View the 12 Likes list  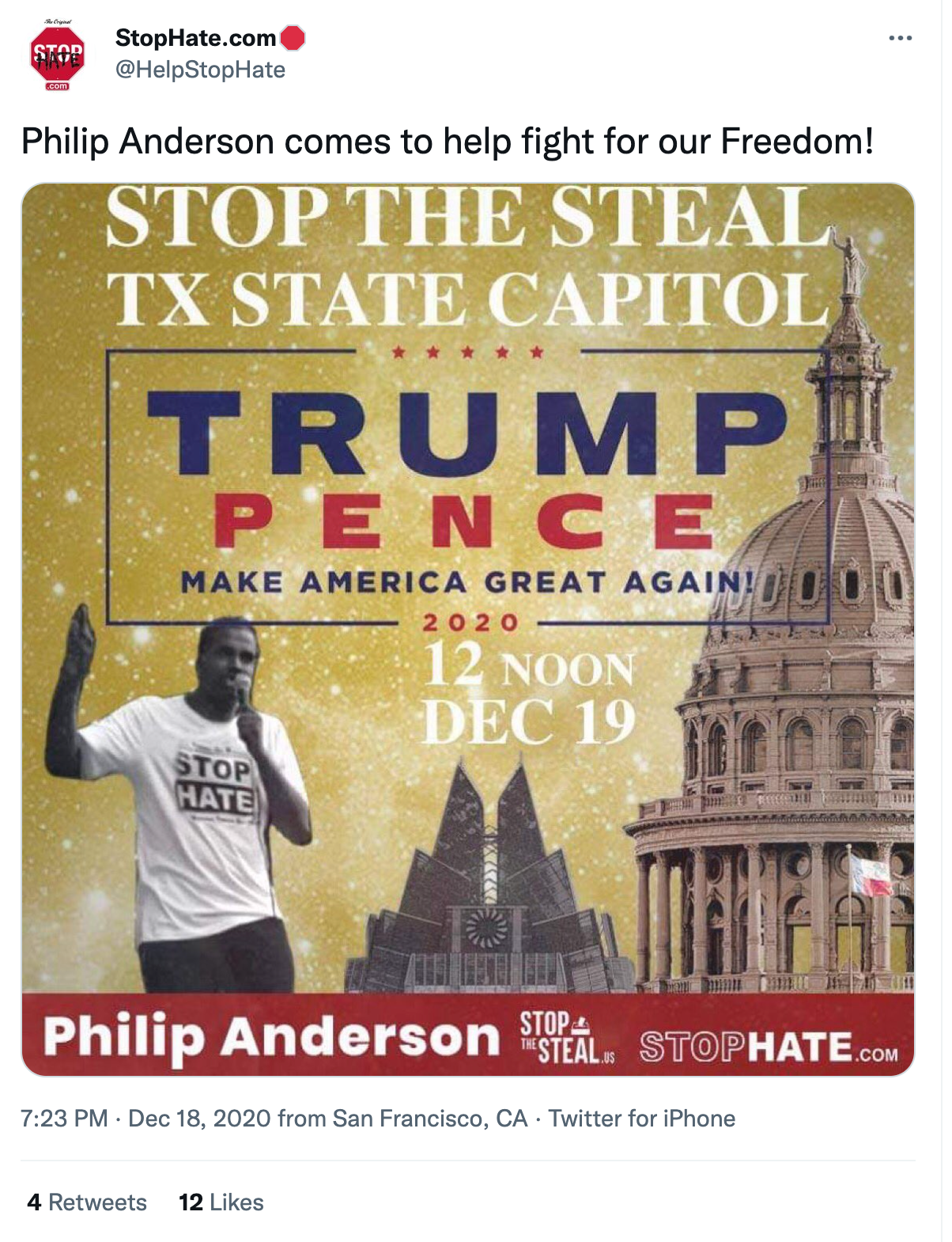[x=221, y=1202]
